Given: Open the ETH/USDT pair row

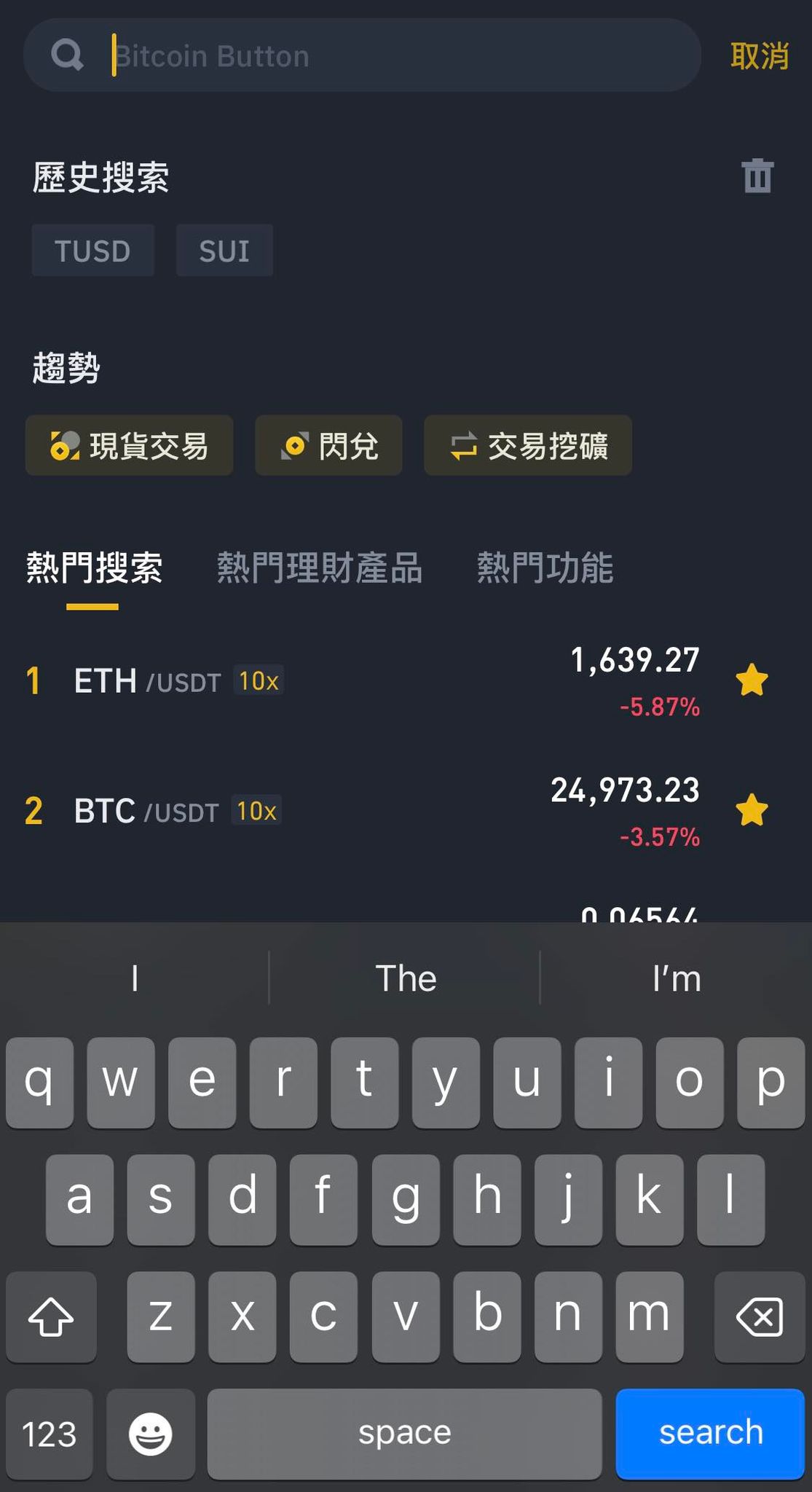Looking at the screenshot, I should (291, 681).
